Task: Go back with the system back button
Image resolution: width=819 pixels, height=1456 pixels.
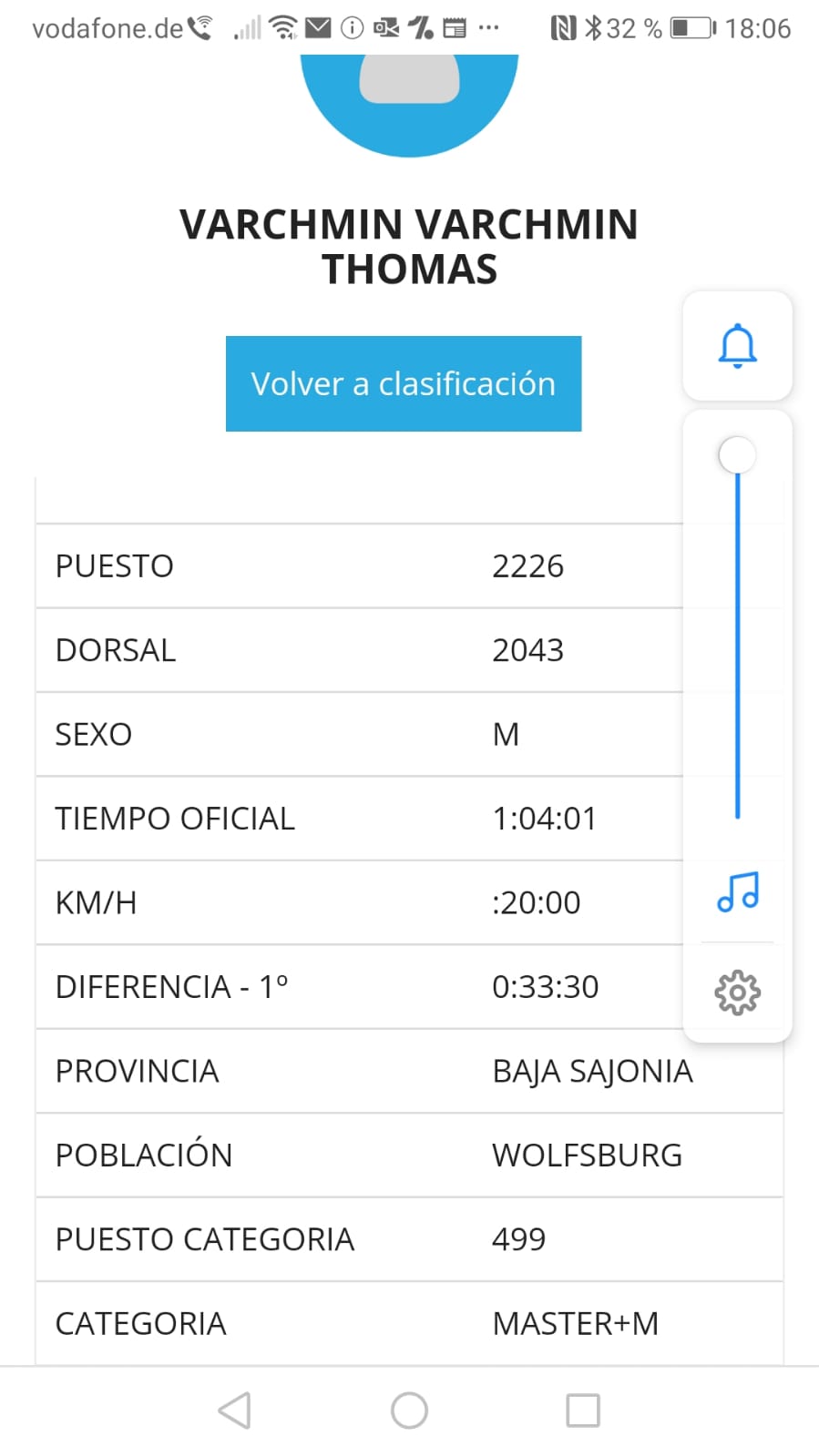Action: tap(235, 1410)
